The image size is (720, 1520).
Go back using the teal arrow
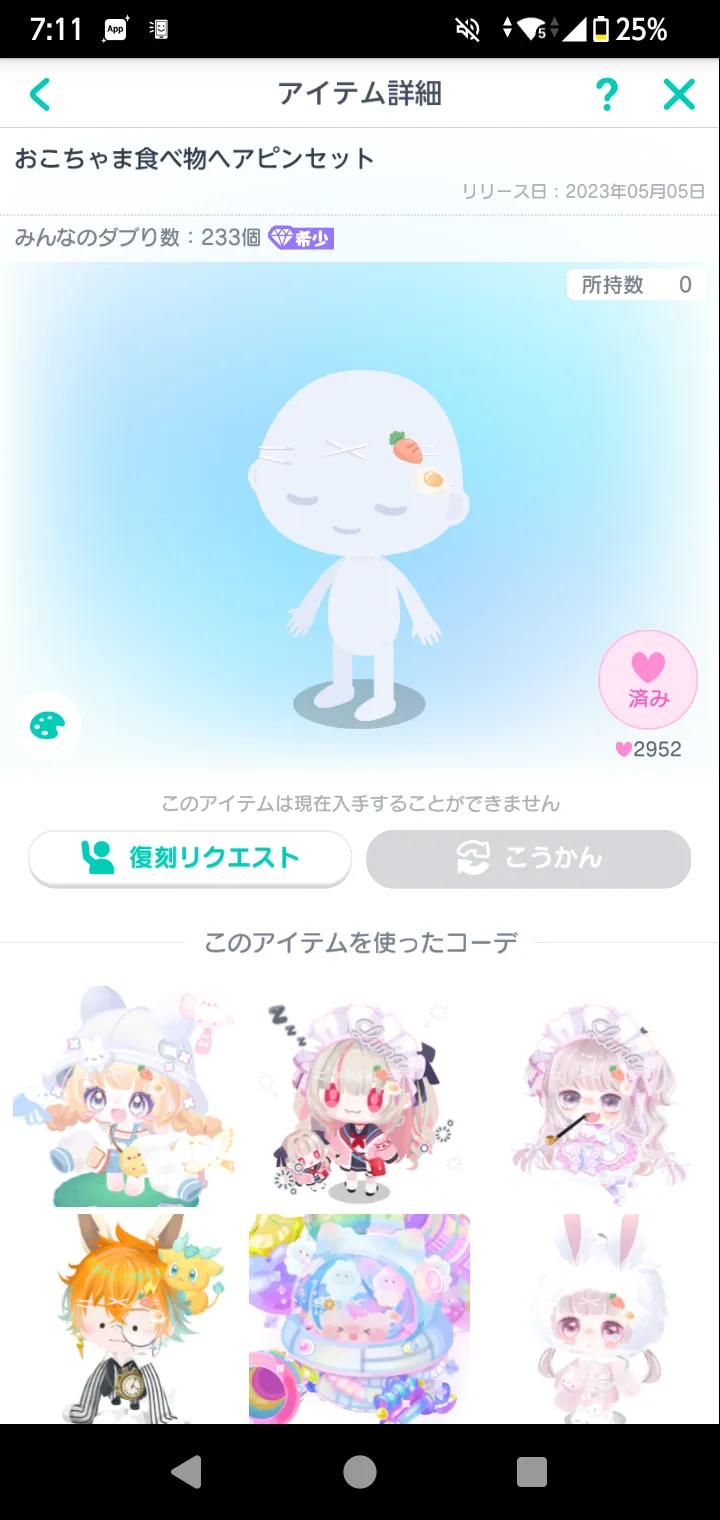pos(40,95)
